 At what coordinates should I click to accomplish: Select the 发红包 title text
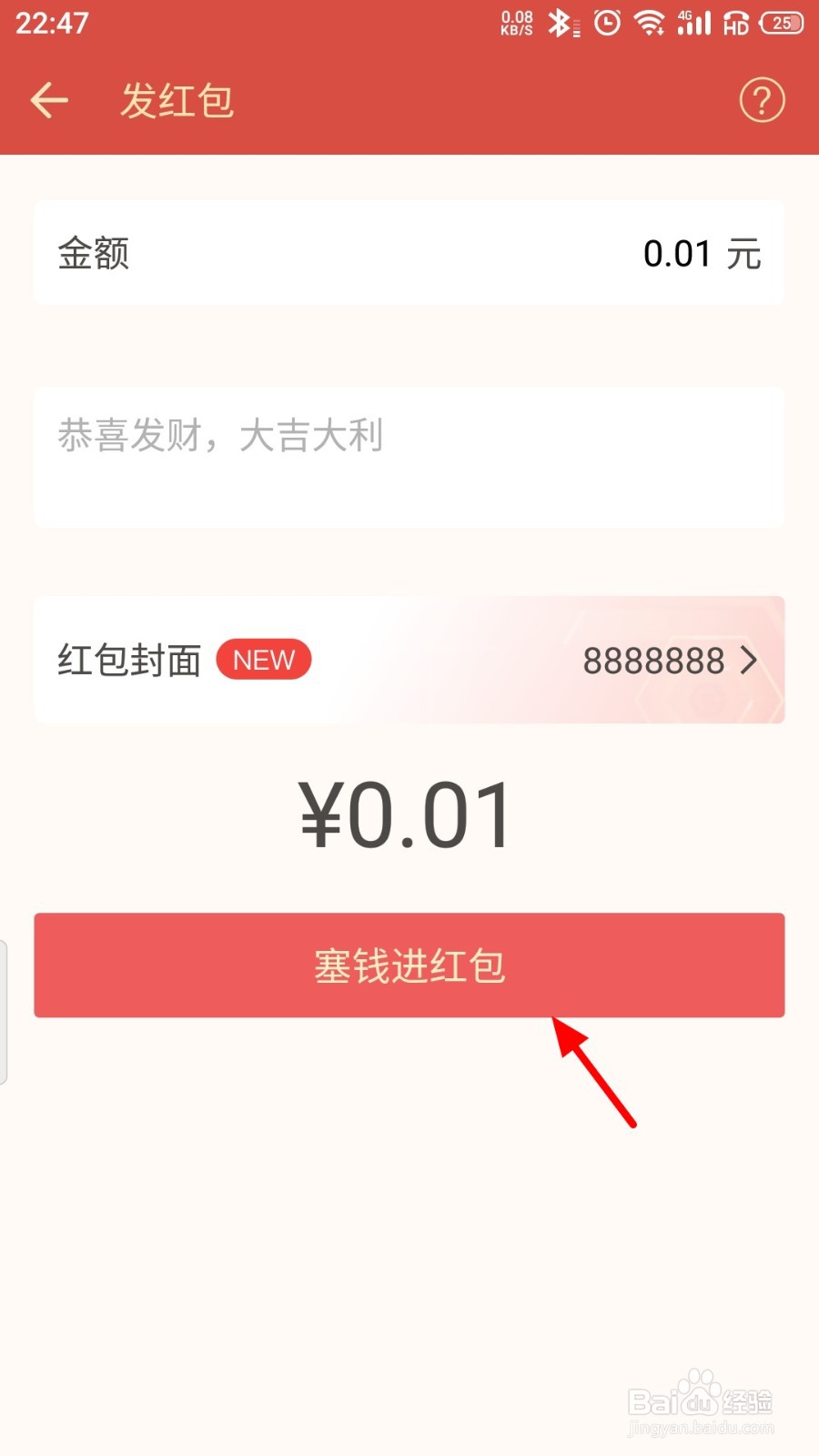(x=177, y=100)
